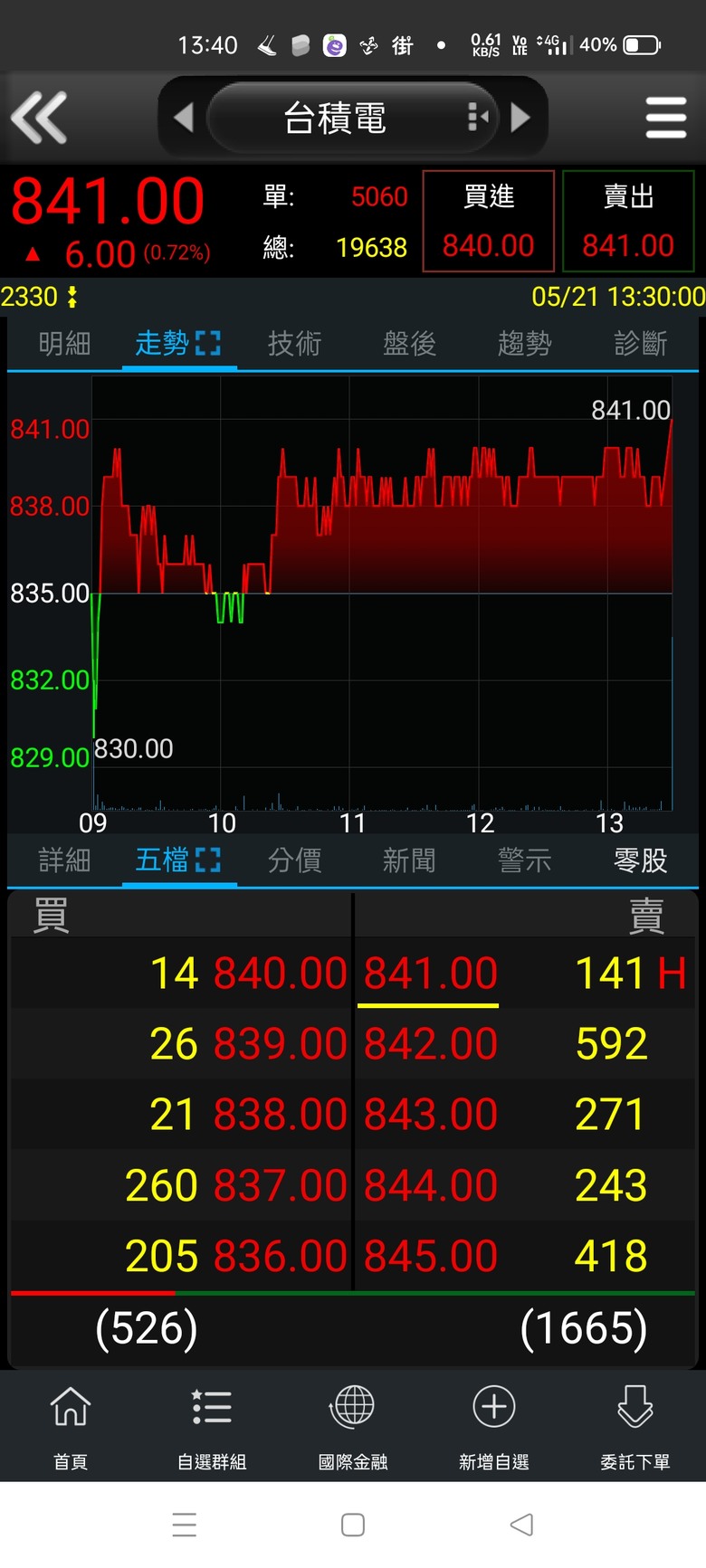Viewport: 706px width, 1568px height.
Task: Open the 新聞 tab
Action: click(409, 860)
